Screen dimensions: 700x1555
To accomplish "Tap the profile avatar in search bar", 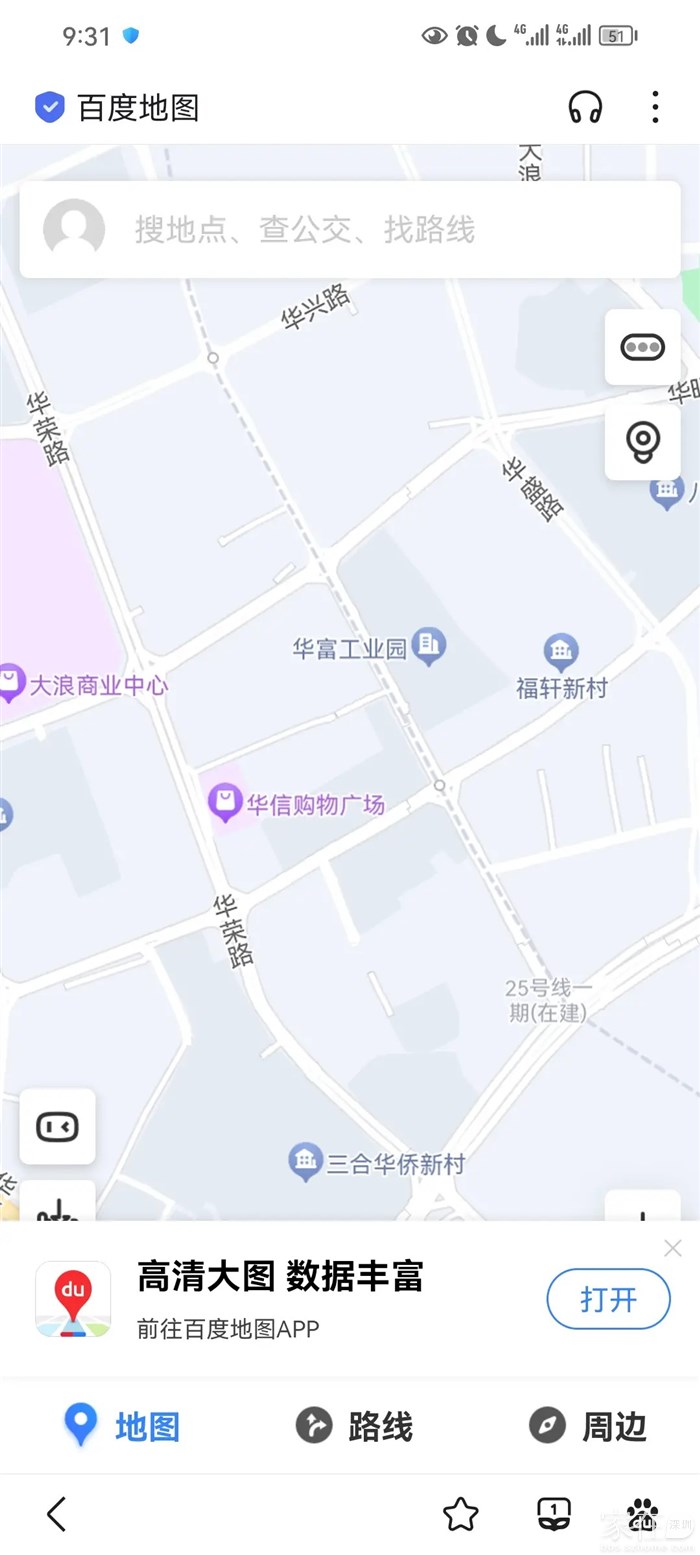I will tap(74, 229).
